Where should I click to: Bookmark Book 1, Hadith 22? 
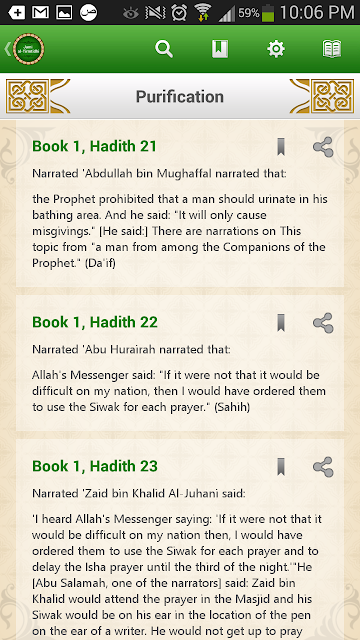(x=281, y=323)
